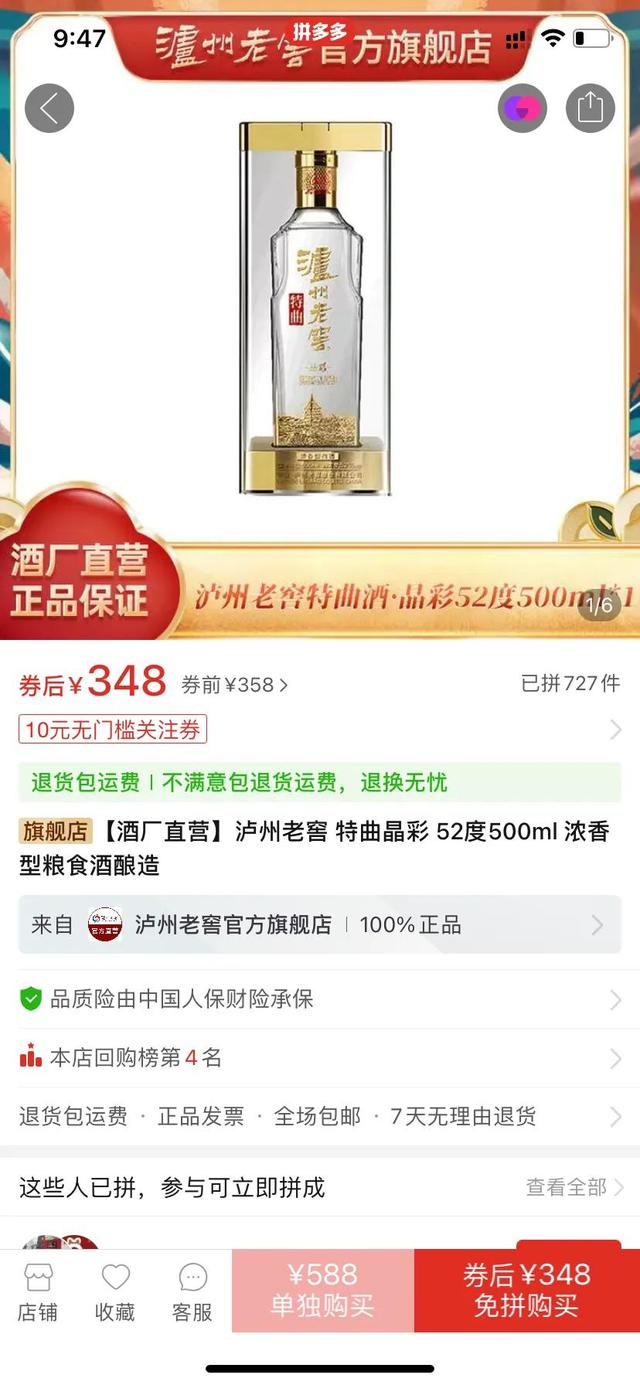Contact 客服 customer service
The image size is (640, 1385).
[x=192, y=1292]
